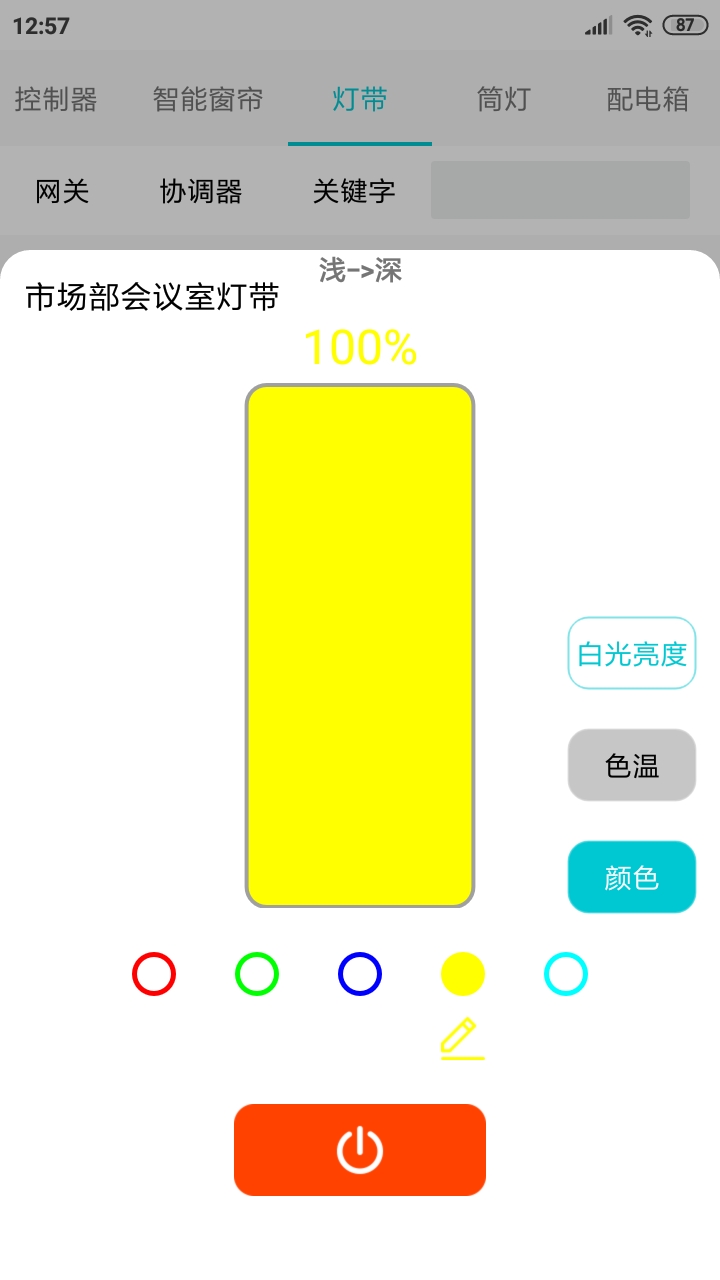Choose the green color circle
Screen dimensions: 720x1280
tap(257, 974)
